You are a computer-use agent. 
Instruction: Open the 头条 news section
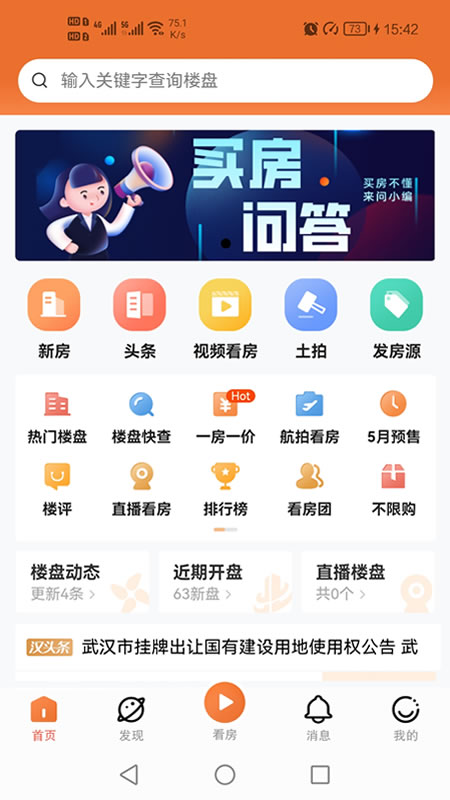[139, 319]
